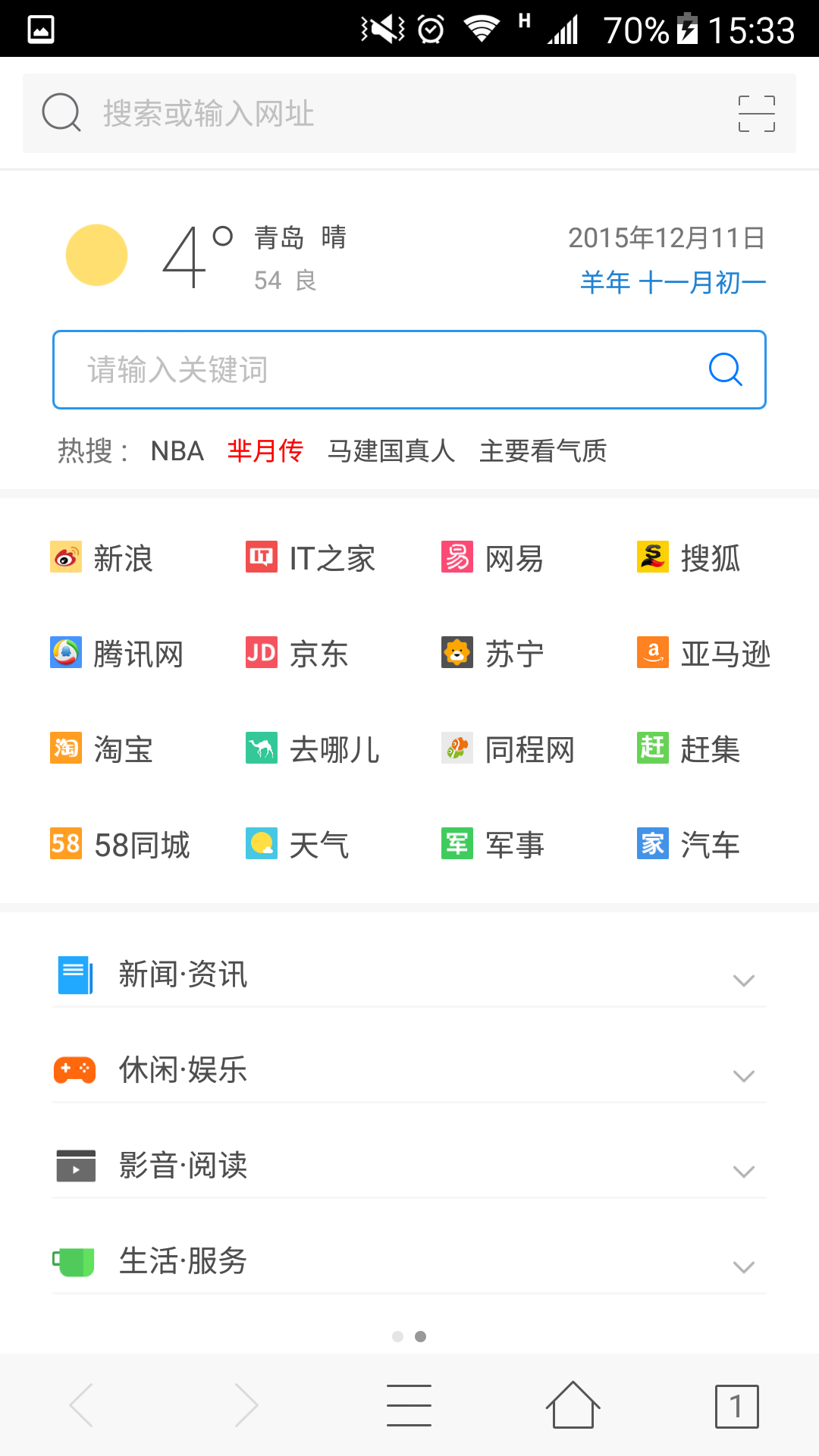Visit the 京东 shortcut
Image resolution: width=819 pixels, height=1456 pixels.
[297, 654]
